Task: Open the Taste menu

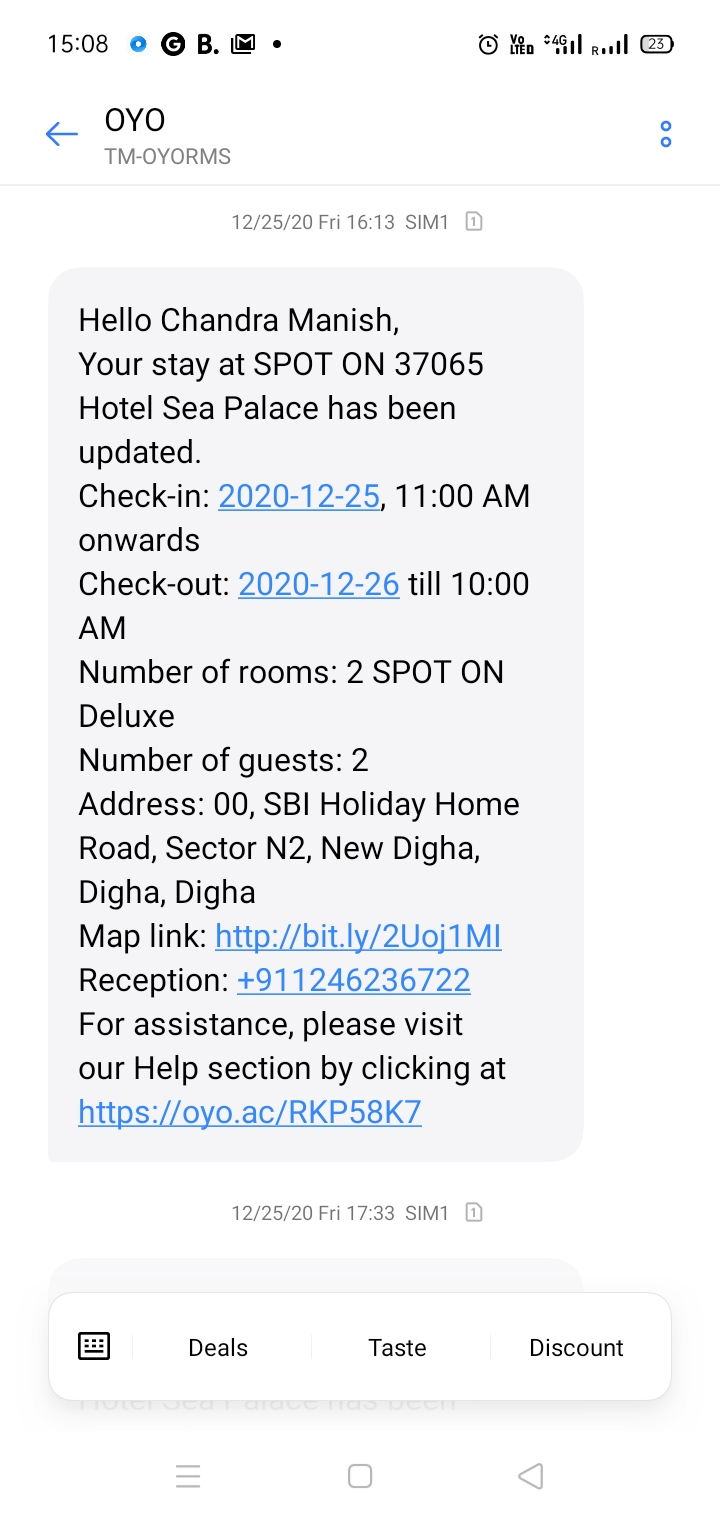Action: pyautogui.click(x=397, y=1348)
